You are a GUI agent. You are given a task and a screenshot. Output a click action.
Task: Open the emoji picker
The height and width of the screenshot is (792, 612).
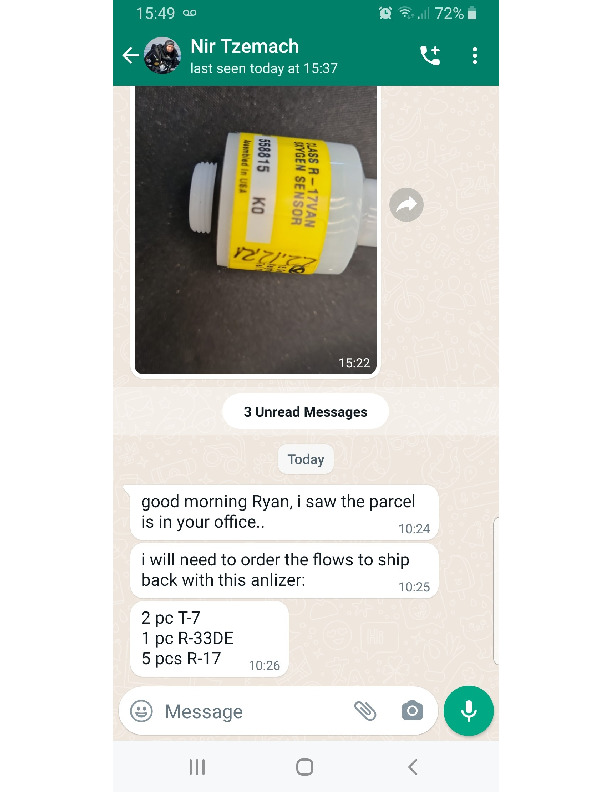[x=142, y=711]
